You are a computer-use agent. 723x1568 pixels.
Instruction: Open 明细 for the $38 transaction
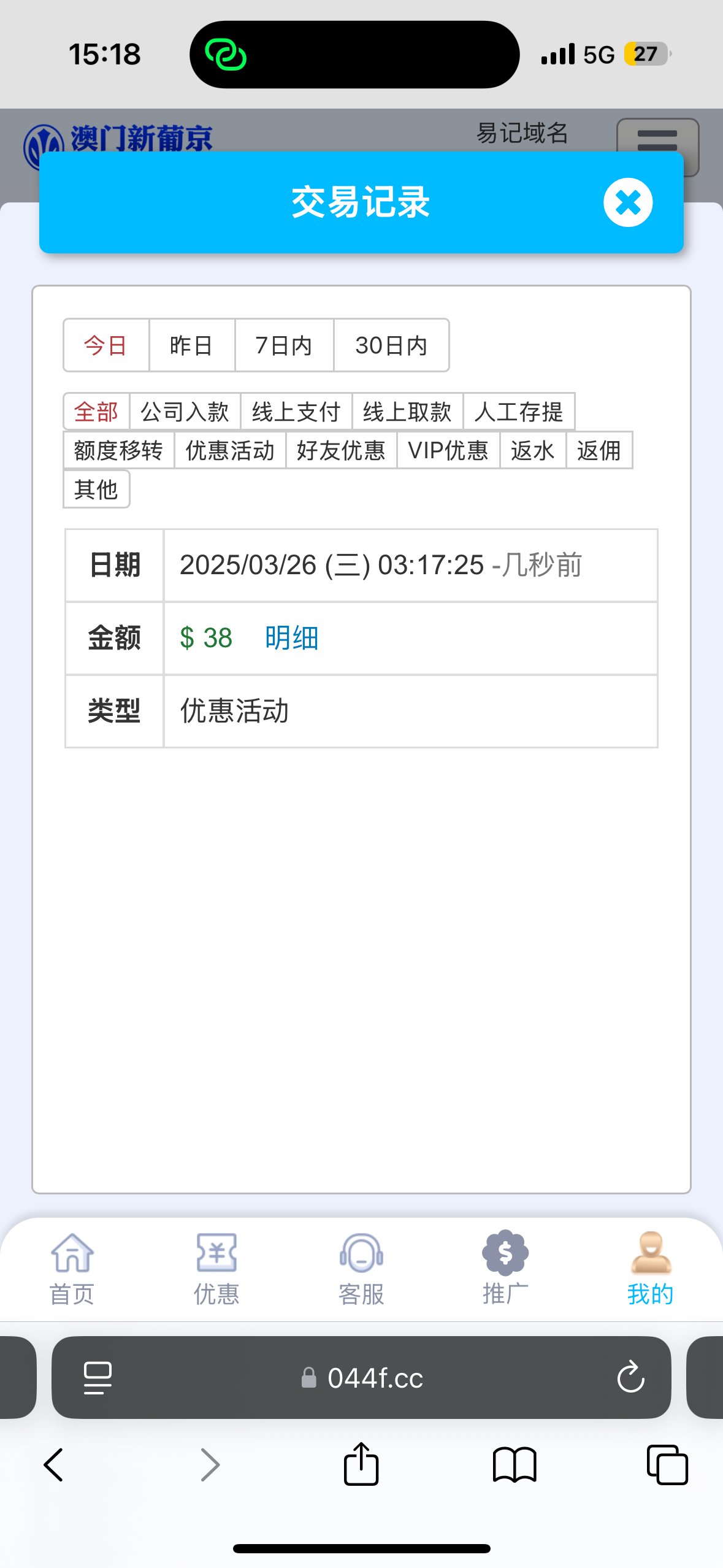[292, 638]
